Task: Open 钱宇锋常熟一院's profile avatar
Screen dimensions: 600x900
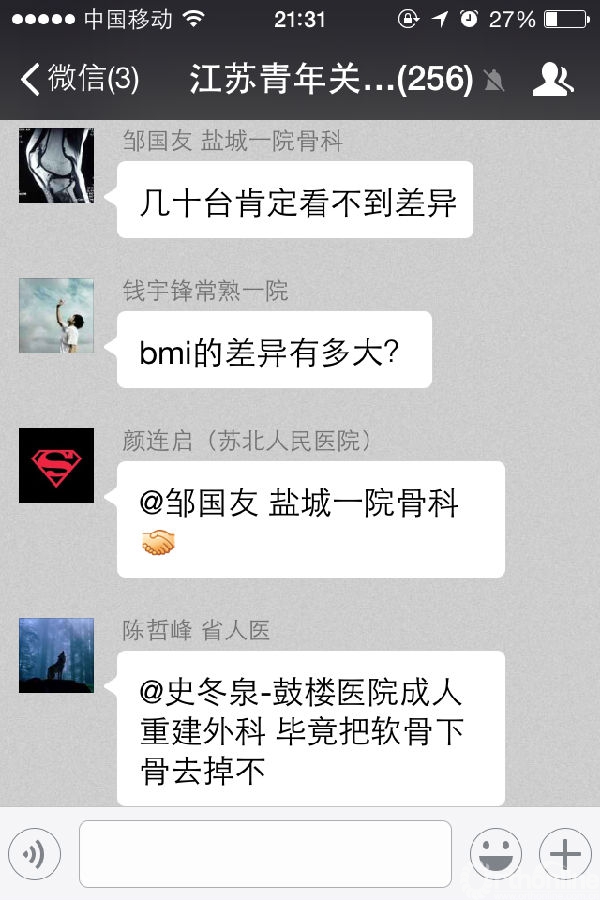Action: tap(56, 316)
